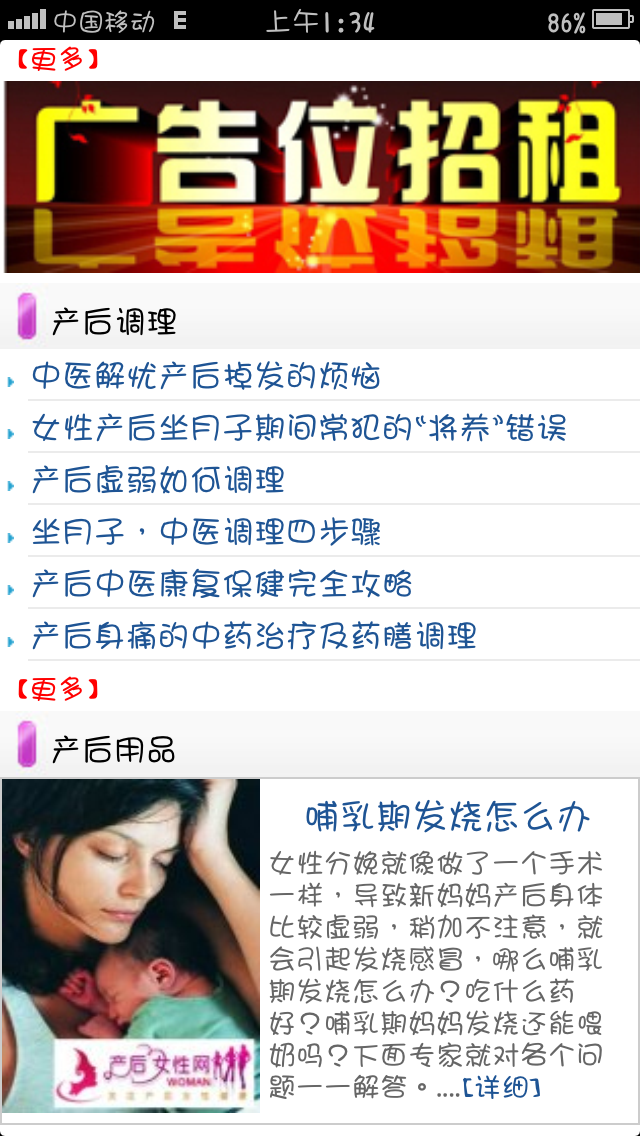Viewport: 640px width, 1136px height.
Task: Tap 详细 to read the full article
Action: [502, 1086]
